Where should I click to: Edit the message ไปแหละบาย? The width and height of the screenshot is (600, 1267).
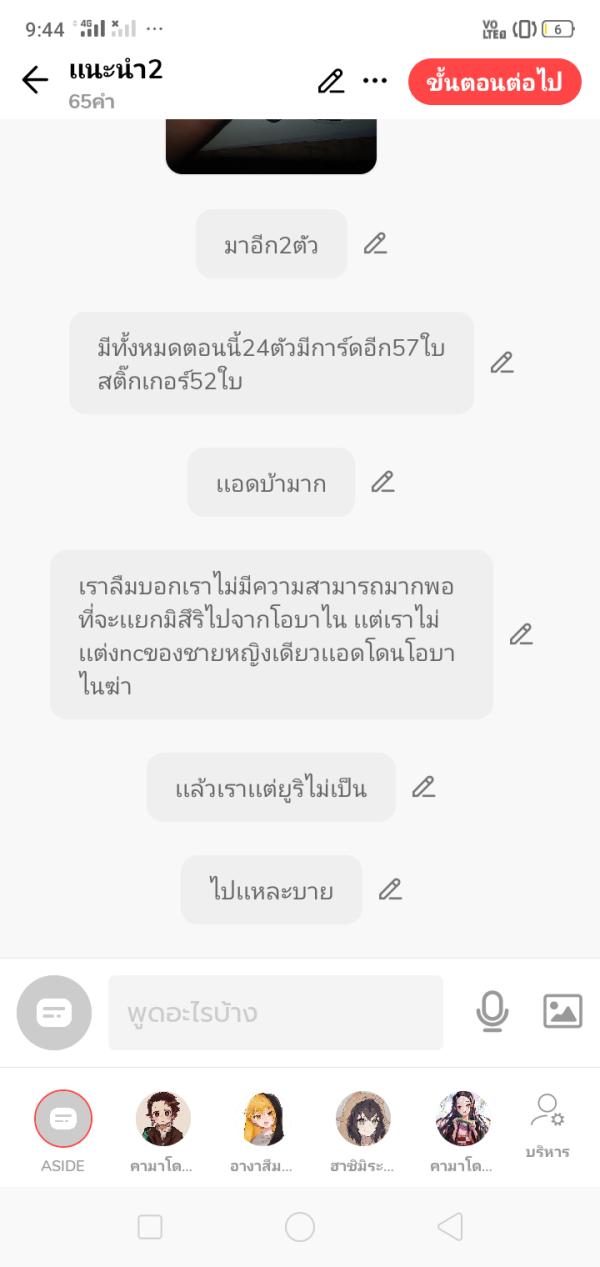pos(390,889)
